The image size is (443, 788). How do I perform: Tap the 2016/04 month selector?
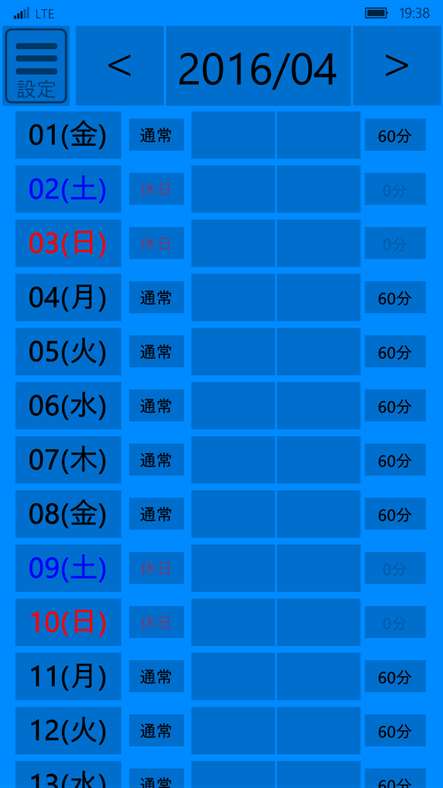point(258,66)
